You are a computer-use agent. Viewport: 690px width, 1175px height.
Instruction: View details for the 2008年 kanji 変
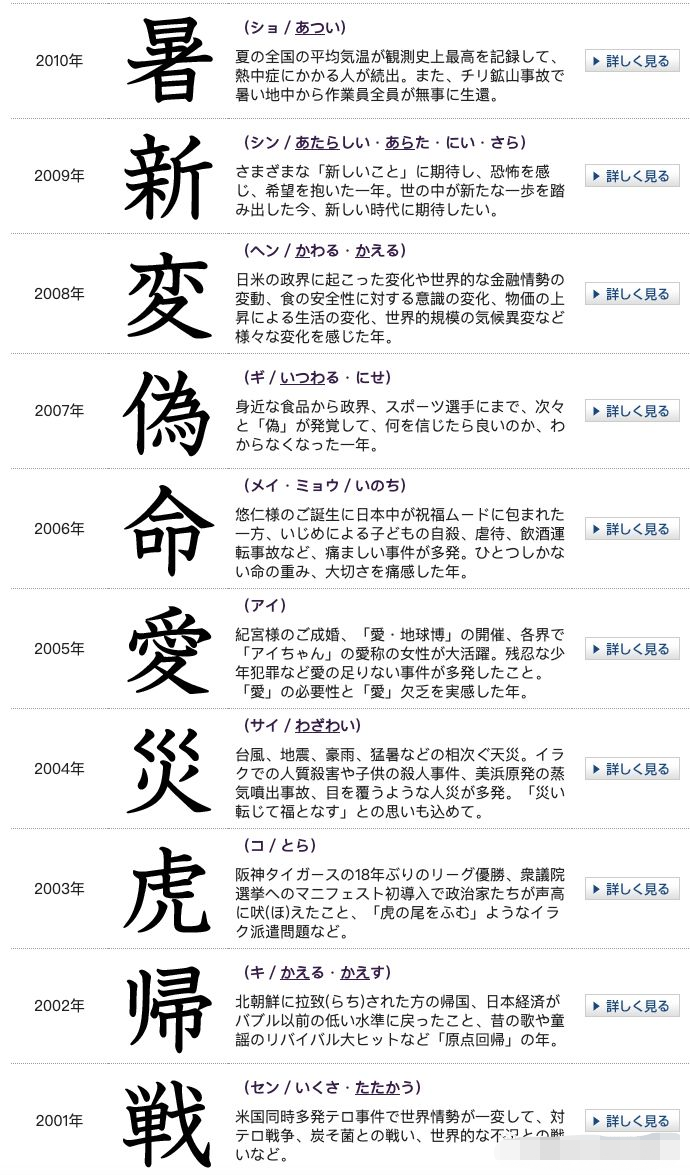[632, 294]
